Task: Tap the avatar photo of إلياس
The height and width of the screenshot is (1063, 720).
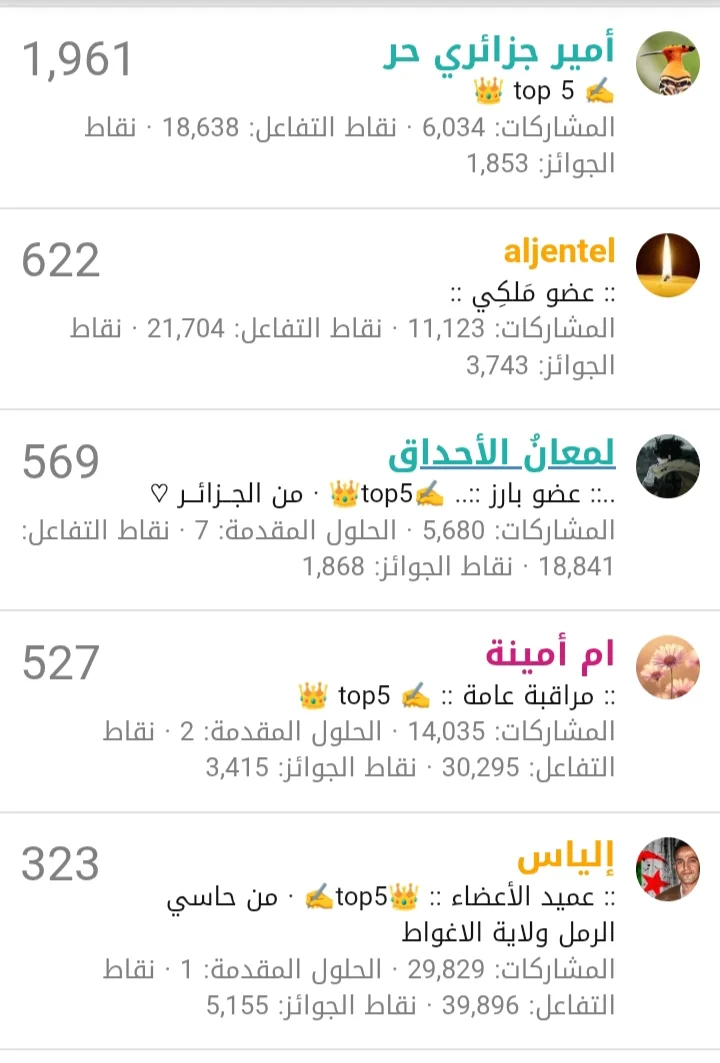Action: (x=668, y=869)
